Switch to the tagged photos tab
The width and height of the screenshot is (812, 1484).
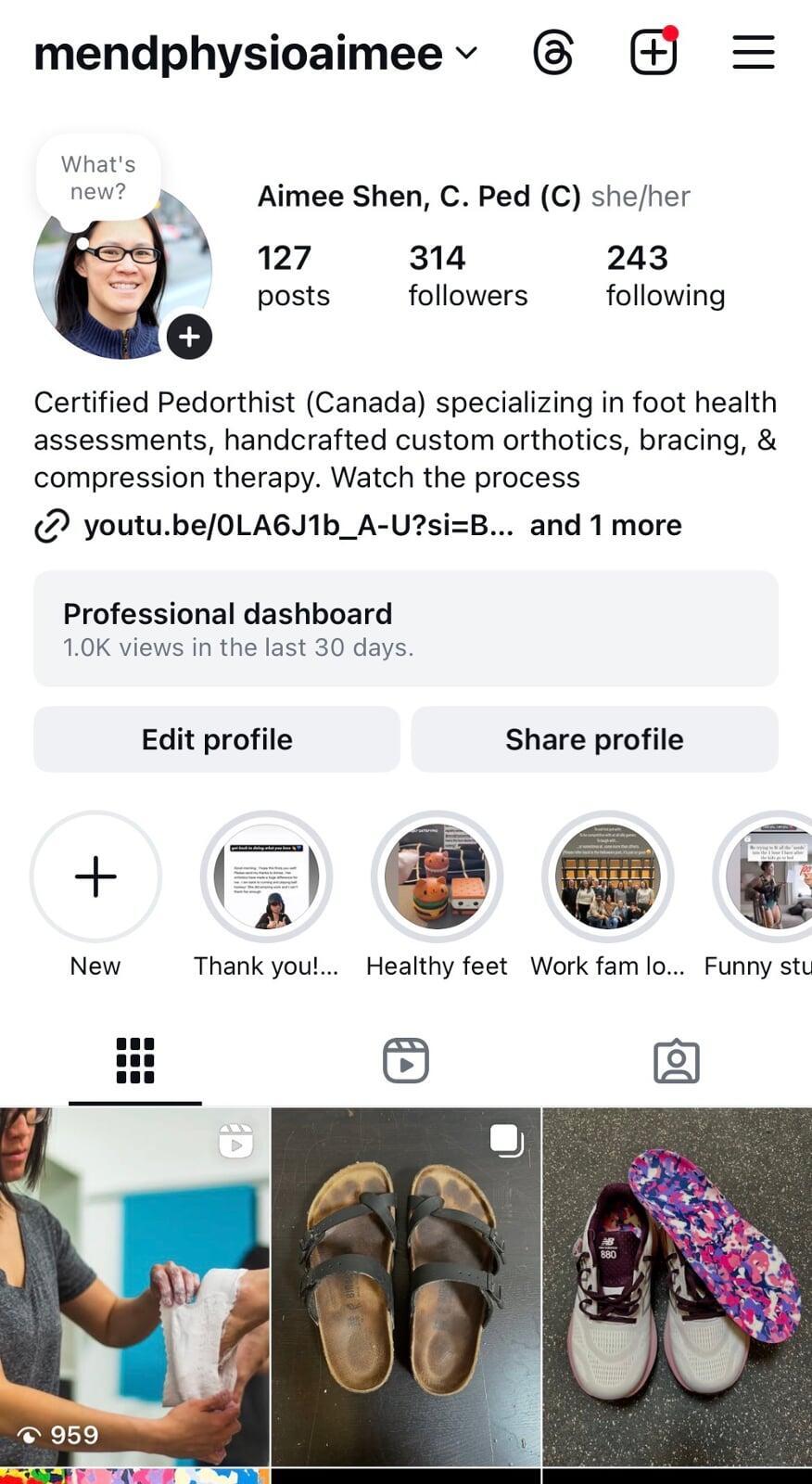[676, 1060]
